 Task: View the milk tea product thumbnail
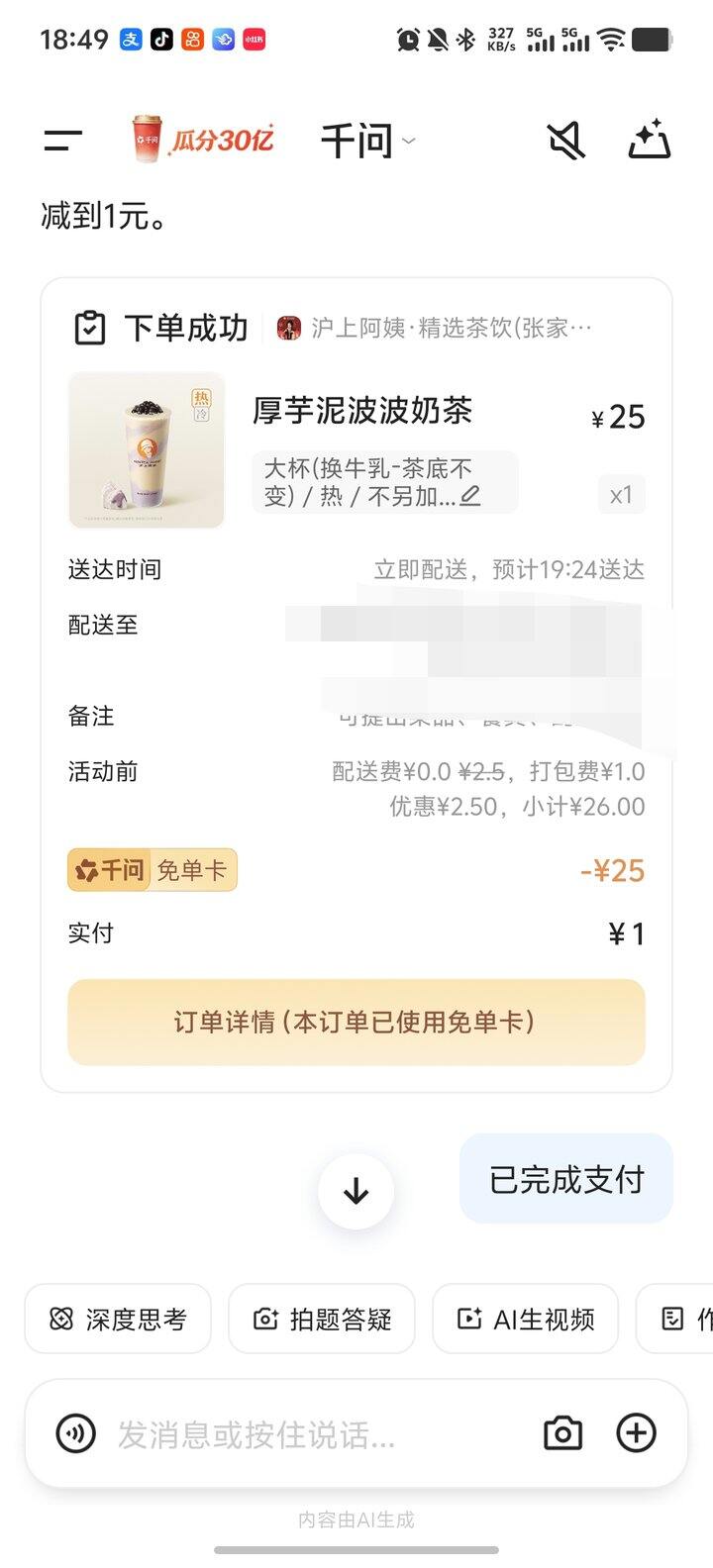[146, 450]
